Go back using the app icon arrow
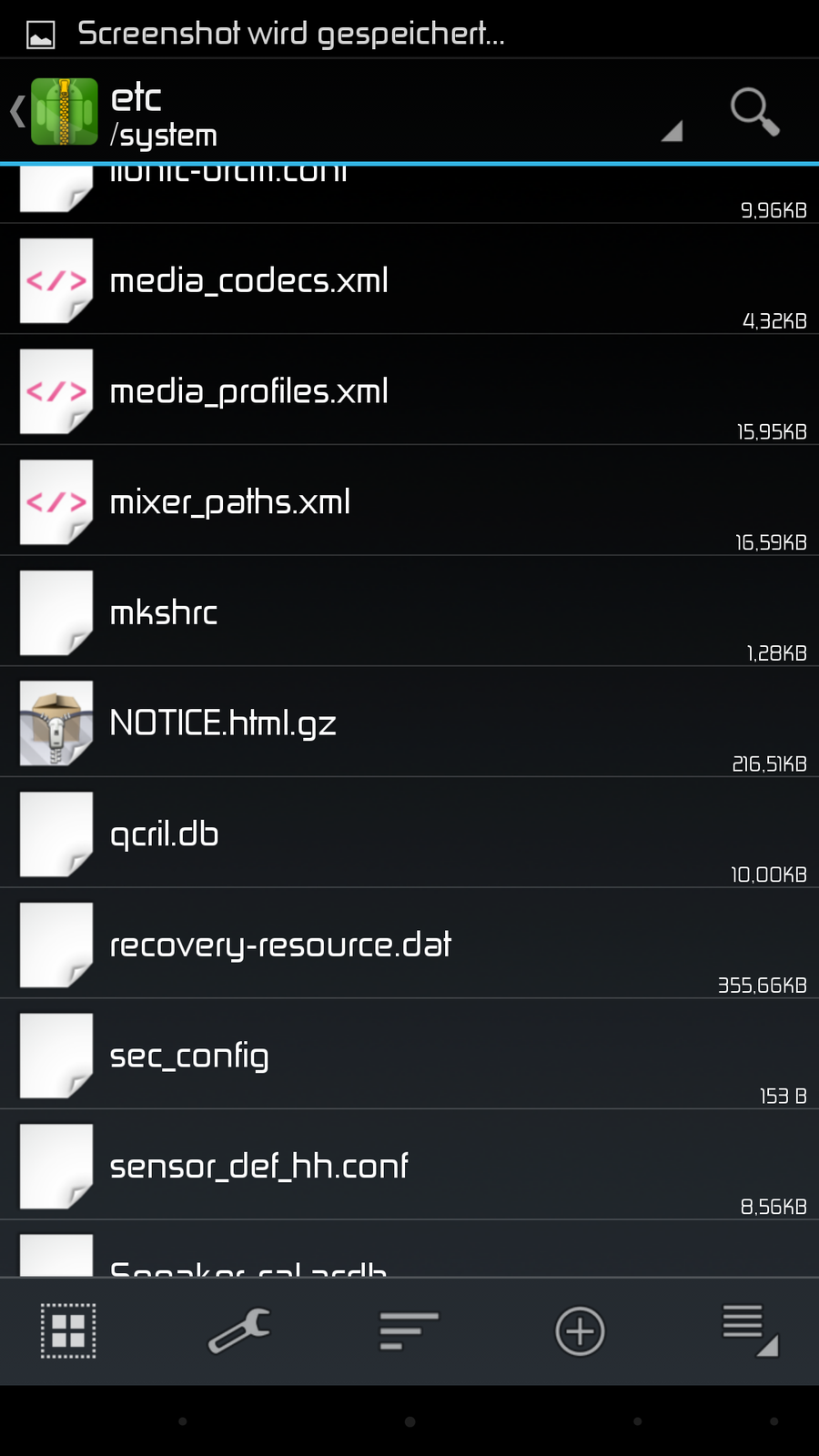The width and height of the screenshot is (819, 1456). coord(53,112)
